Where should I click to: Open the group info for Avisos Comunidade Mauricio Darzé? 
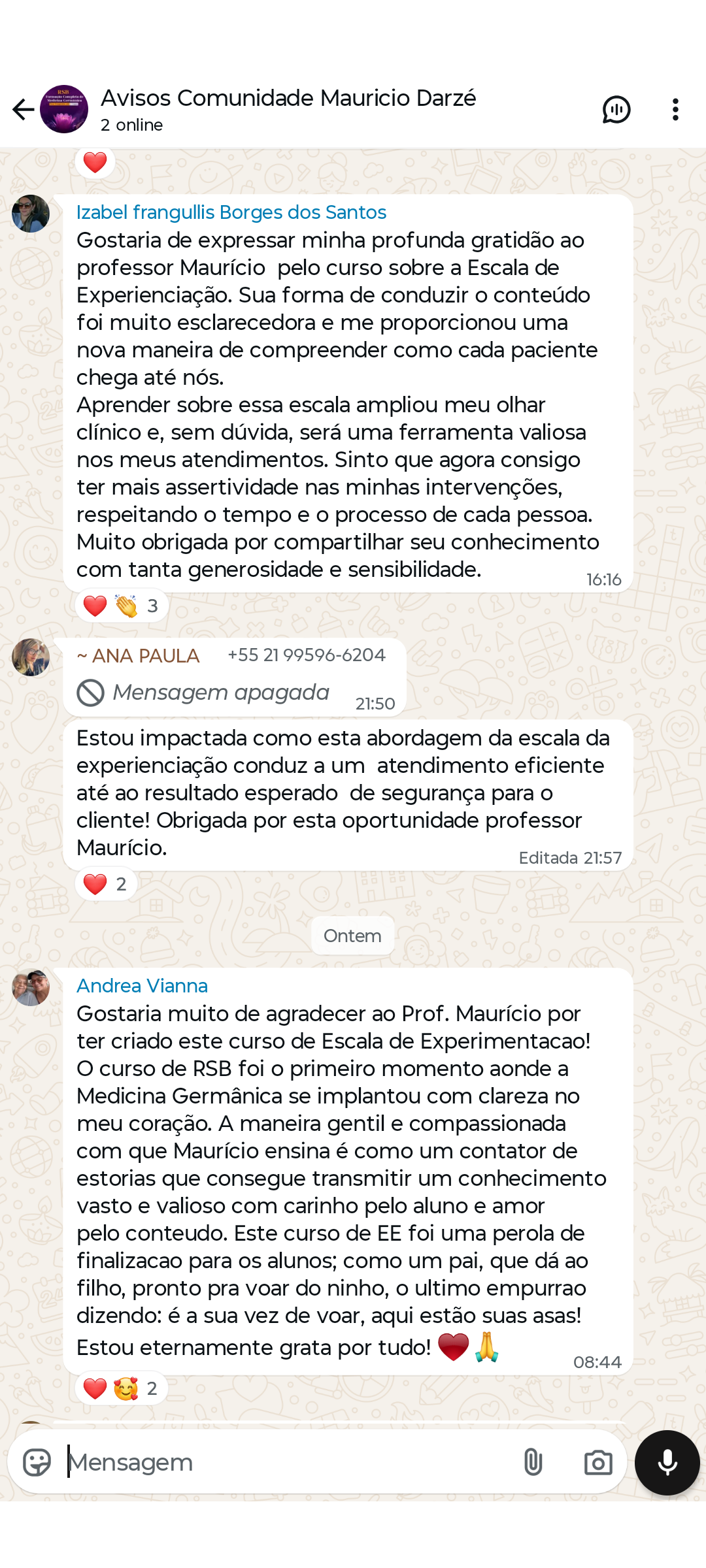click(288, 108)
